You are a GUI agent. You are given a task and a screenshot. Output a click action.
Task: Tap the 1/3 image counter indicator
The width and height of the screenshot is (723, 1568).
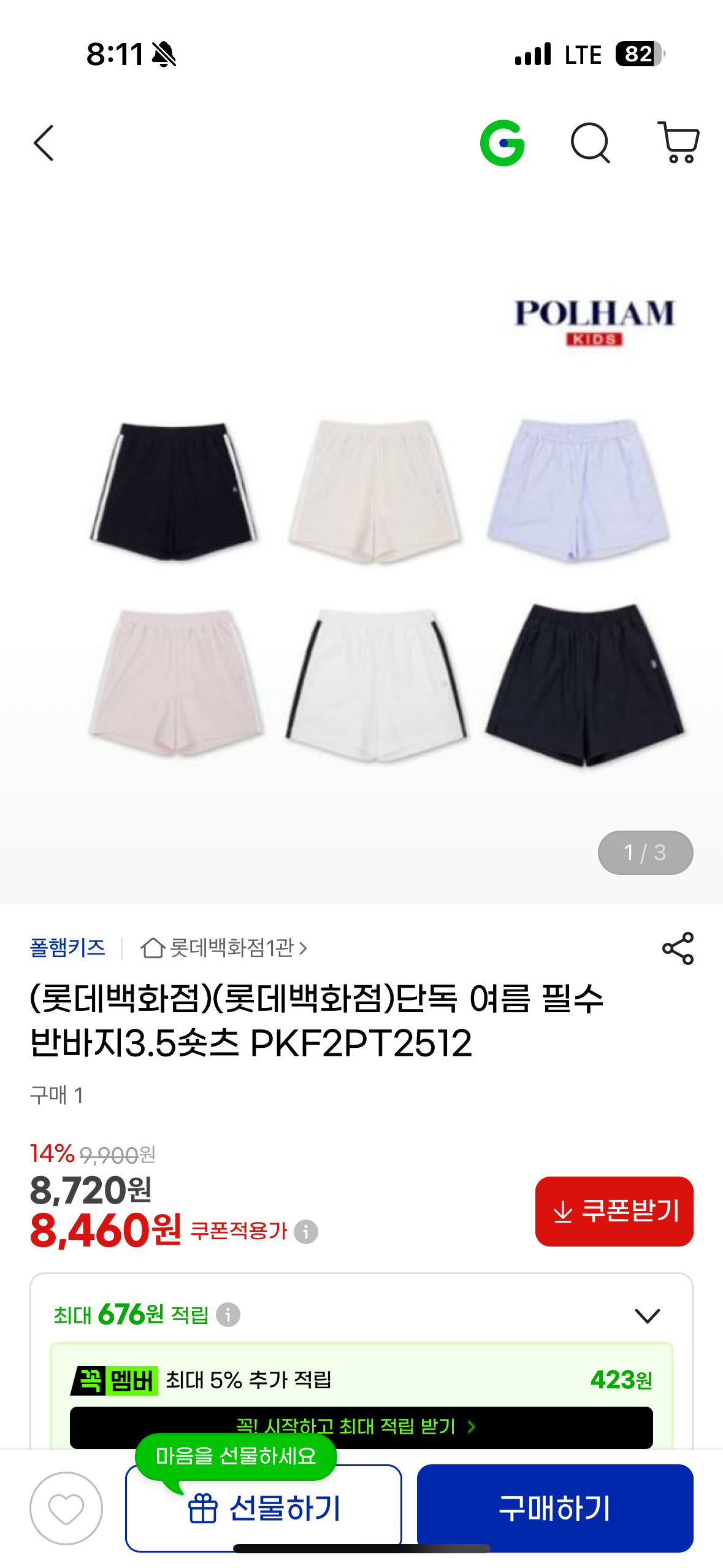pyautogui.click(x=645, y=852)
